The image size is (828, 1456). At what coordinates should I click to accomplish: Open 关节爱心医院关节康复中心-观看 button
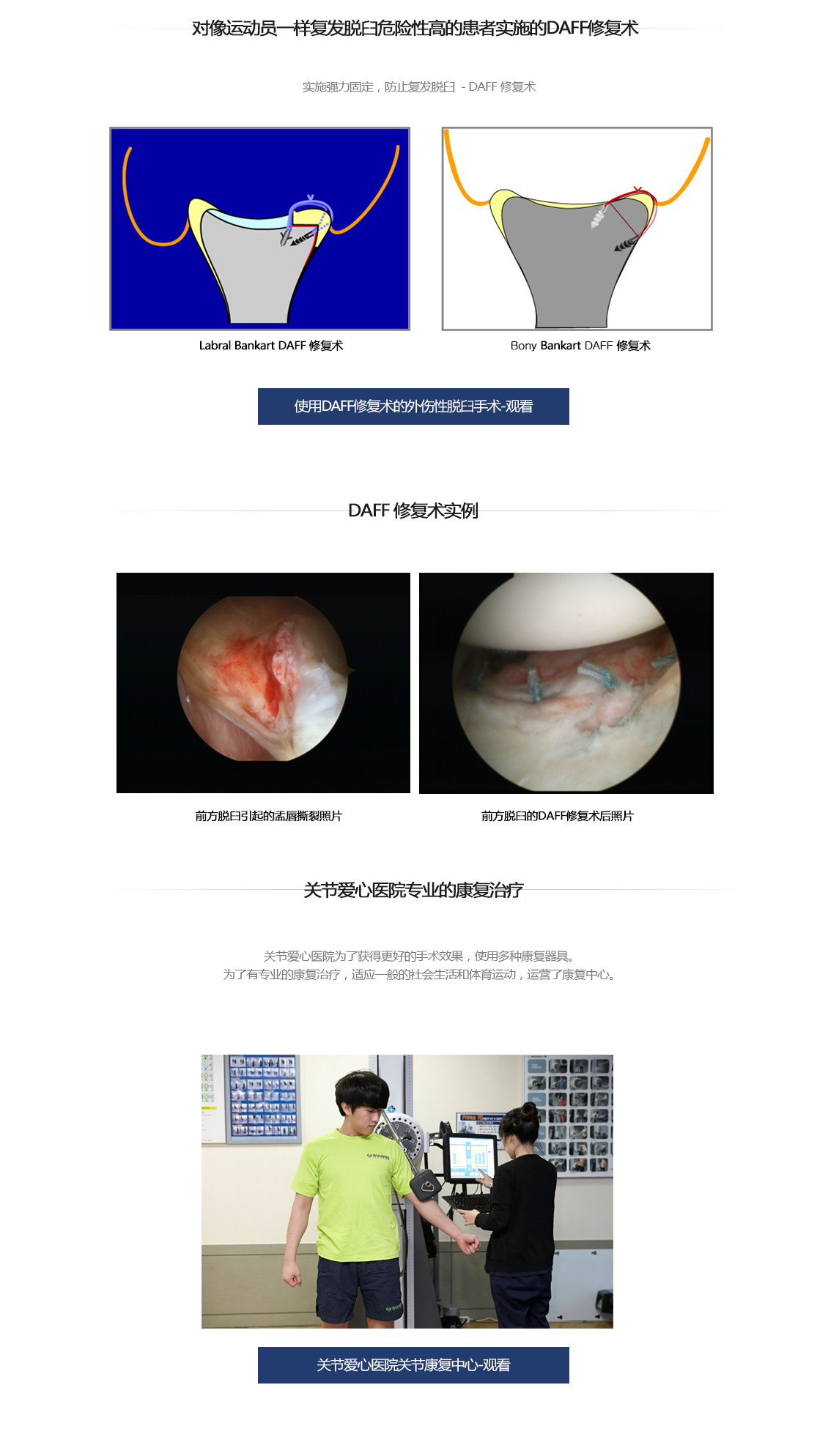point(413,1365)
